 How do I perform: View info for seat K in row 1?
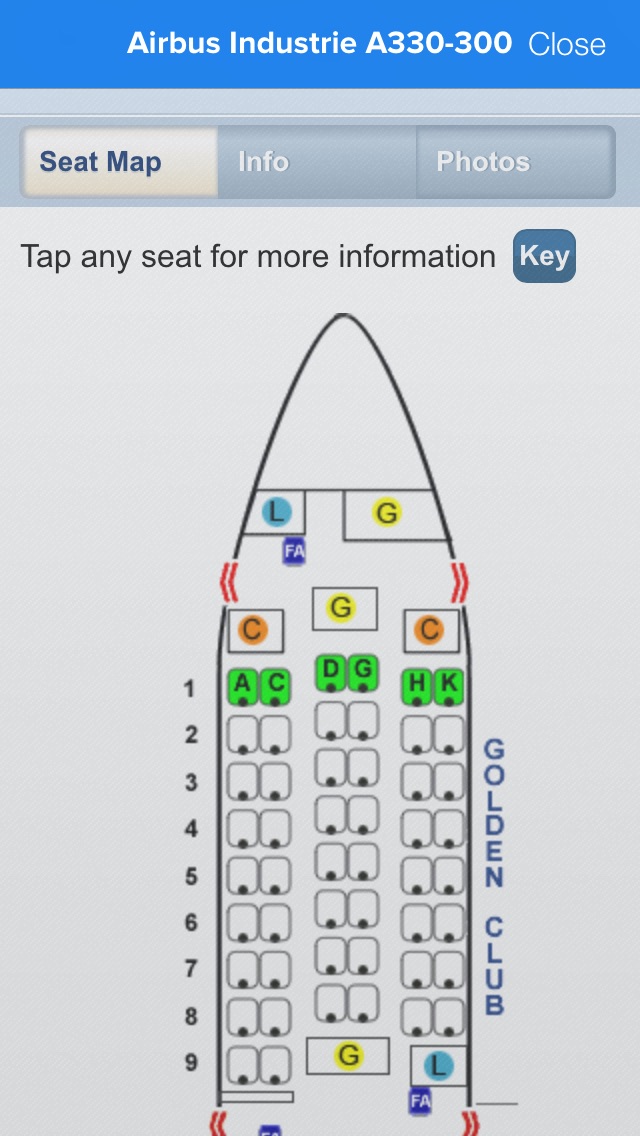(x=450, y=686)
